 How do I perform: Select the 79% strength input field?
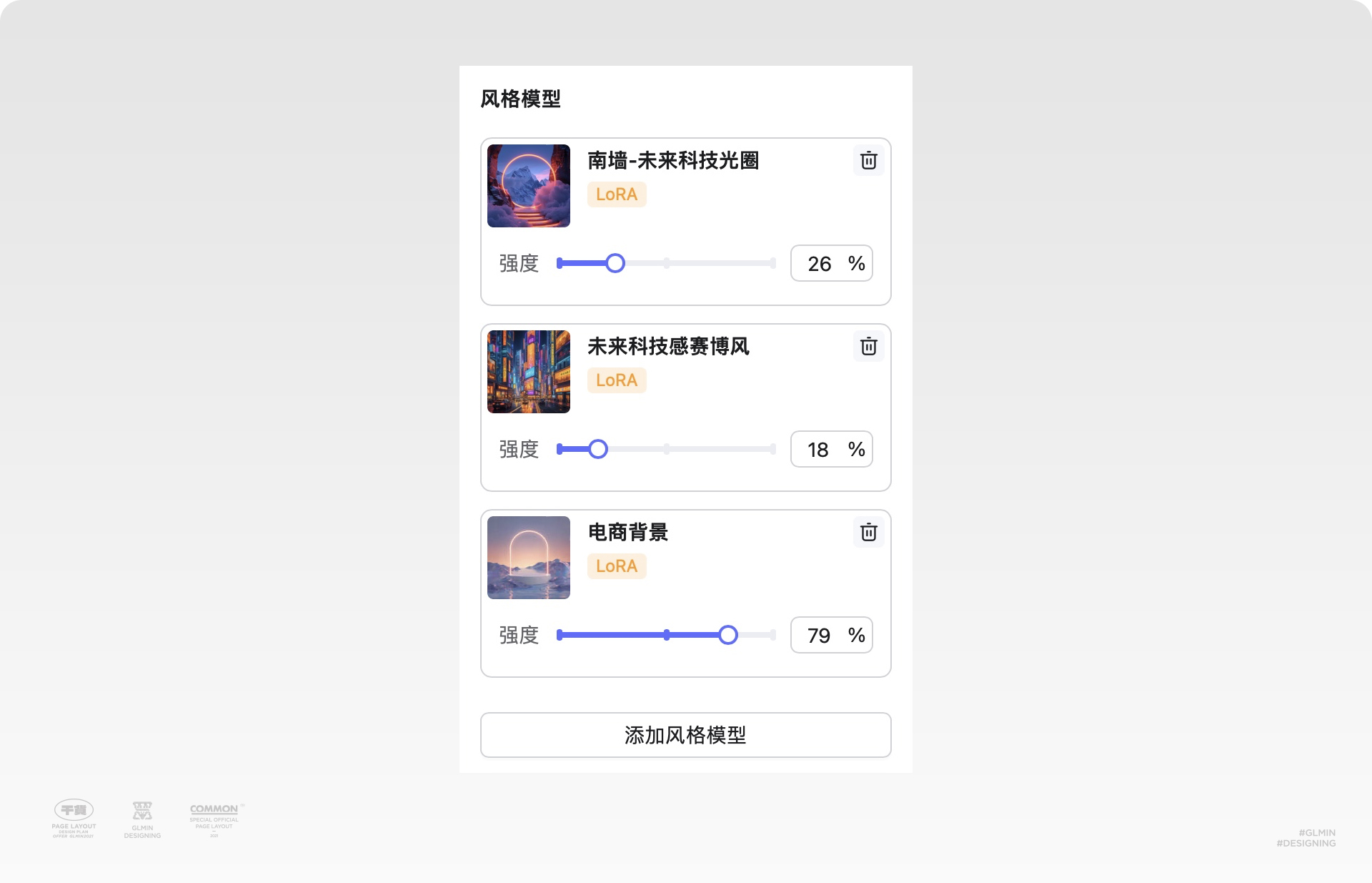pos(819,636)
